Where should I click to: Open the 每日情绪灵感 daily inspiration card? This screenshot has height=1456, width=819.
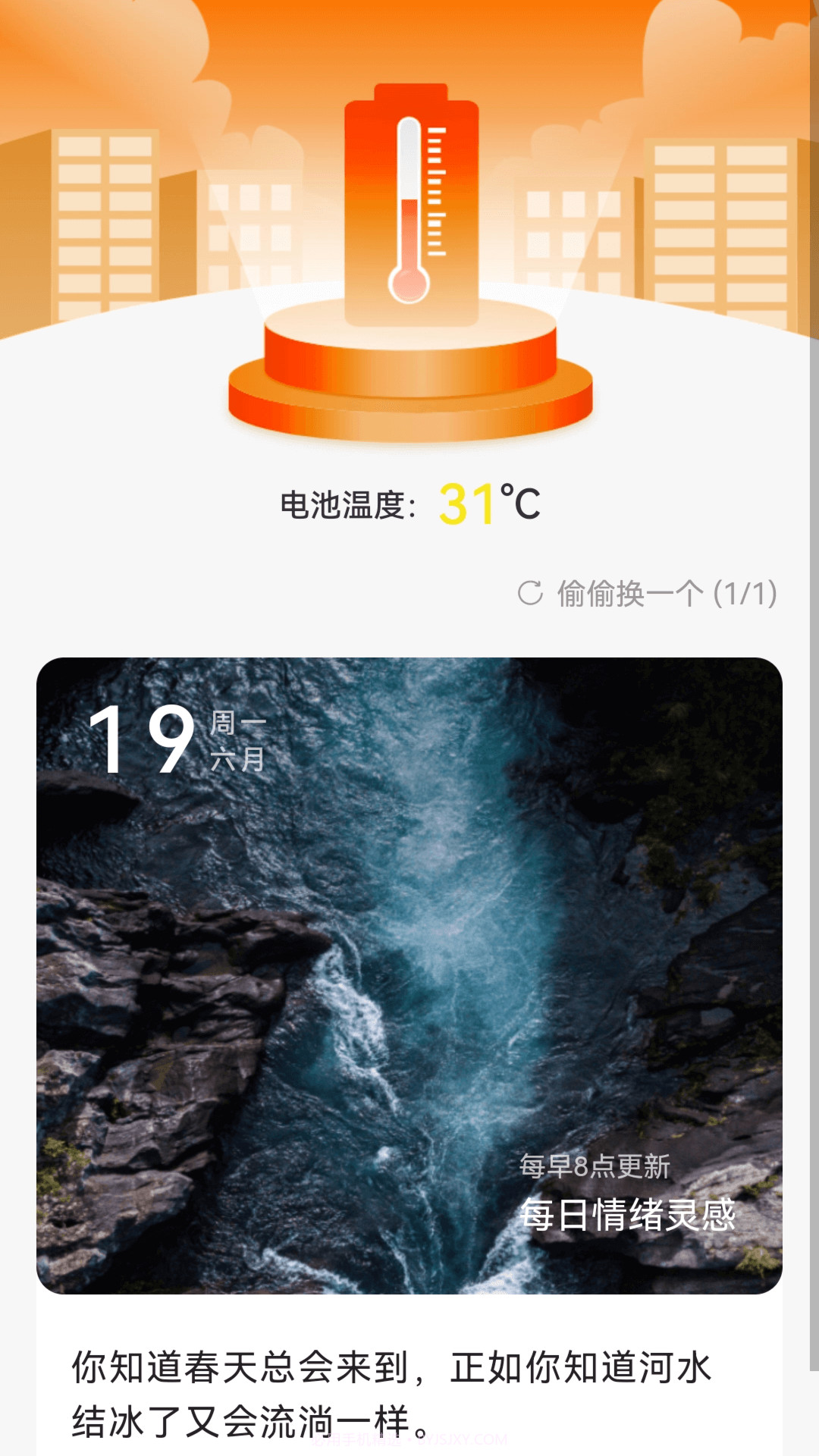click(409, 978)
